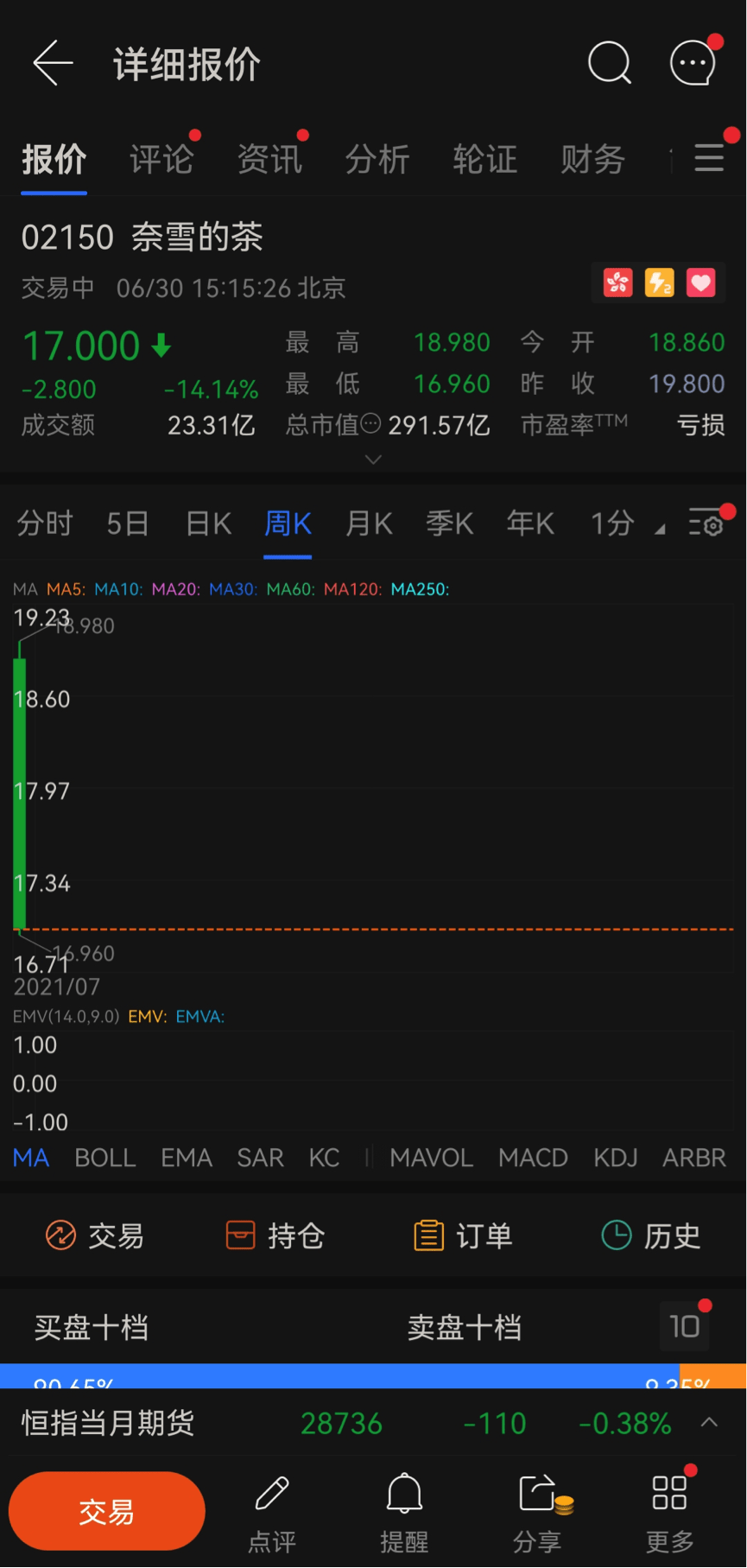Select the BOLL indicator
Viewport: 747px width, 1568px height.
click(x=105, y=1158)
